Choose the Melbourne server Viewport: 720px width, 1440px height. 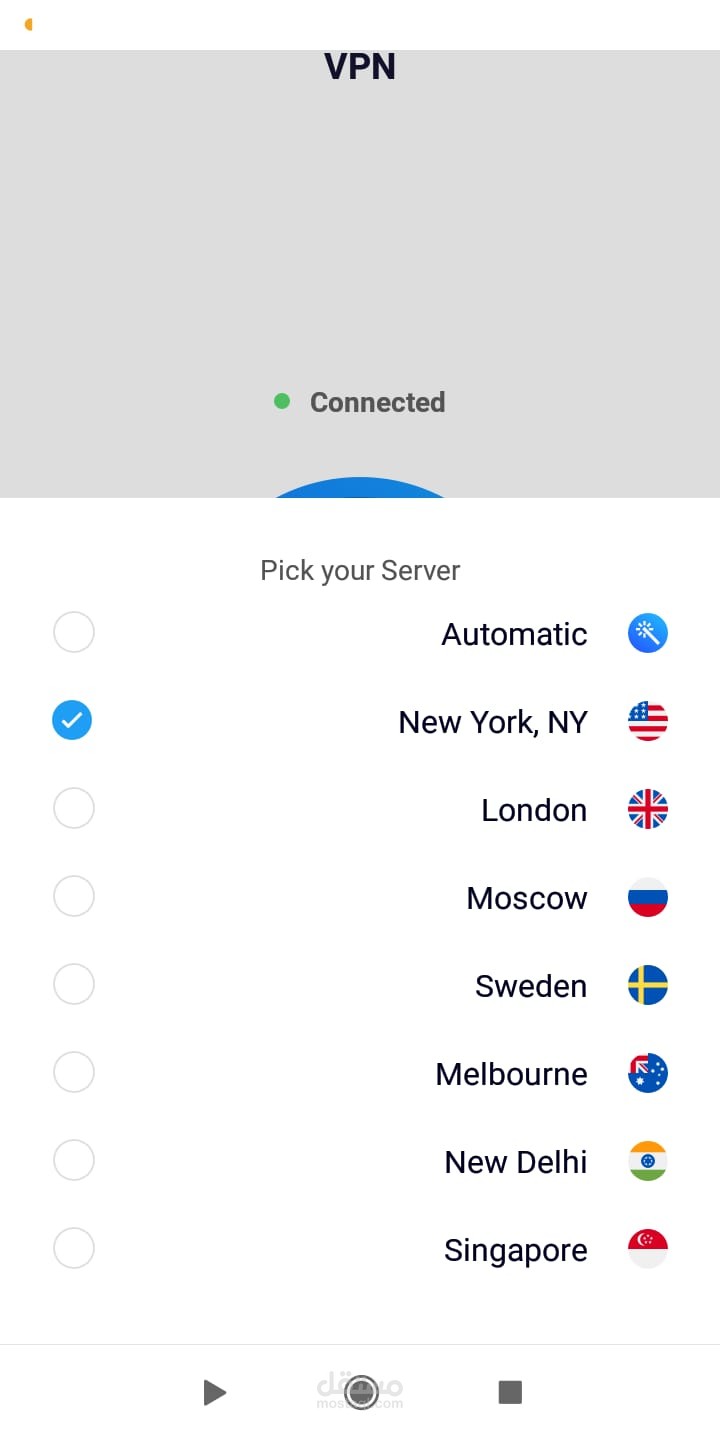(x=360, y=1073)
